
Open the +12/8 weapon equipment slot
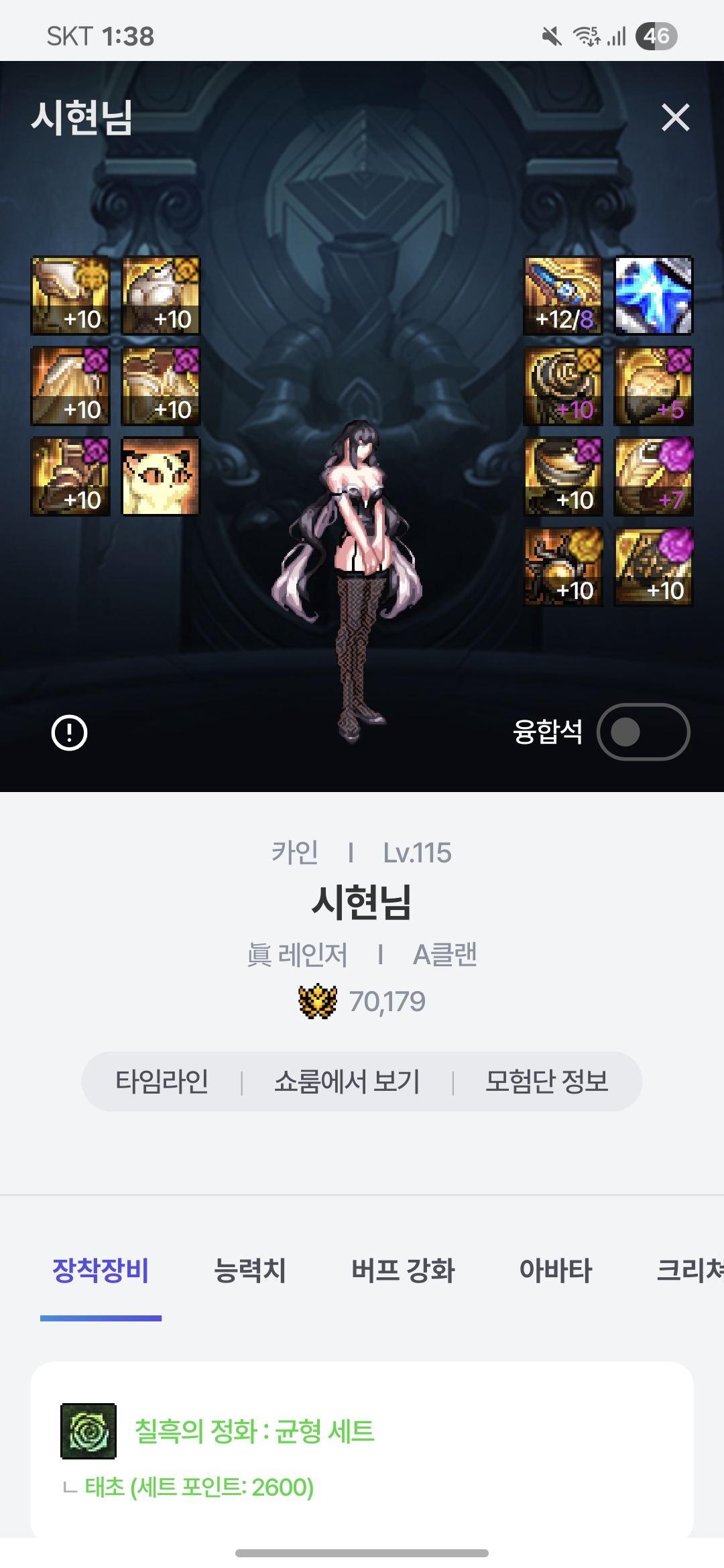(563, 296)
